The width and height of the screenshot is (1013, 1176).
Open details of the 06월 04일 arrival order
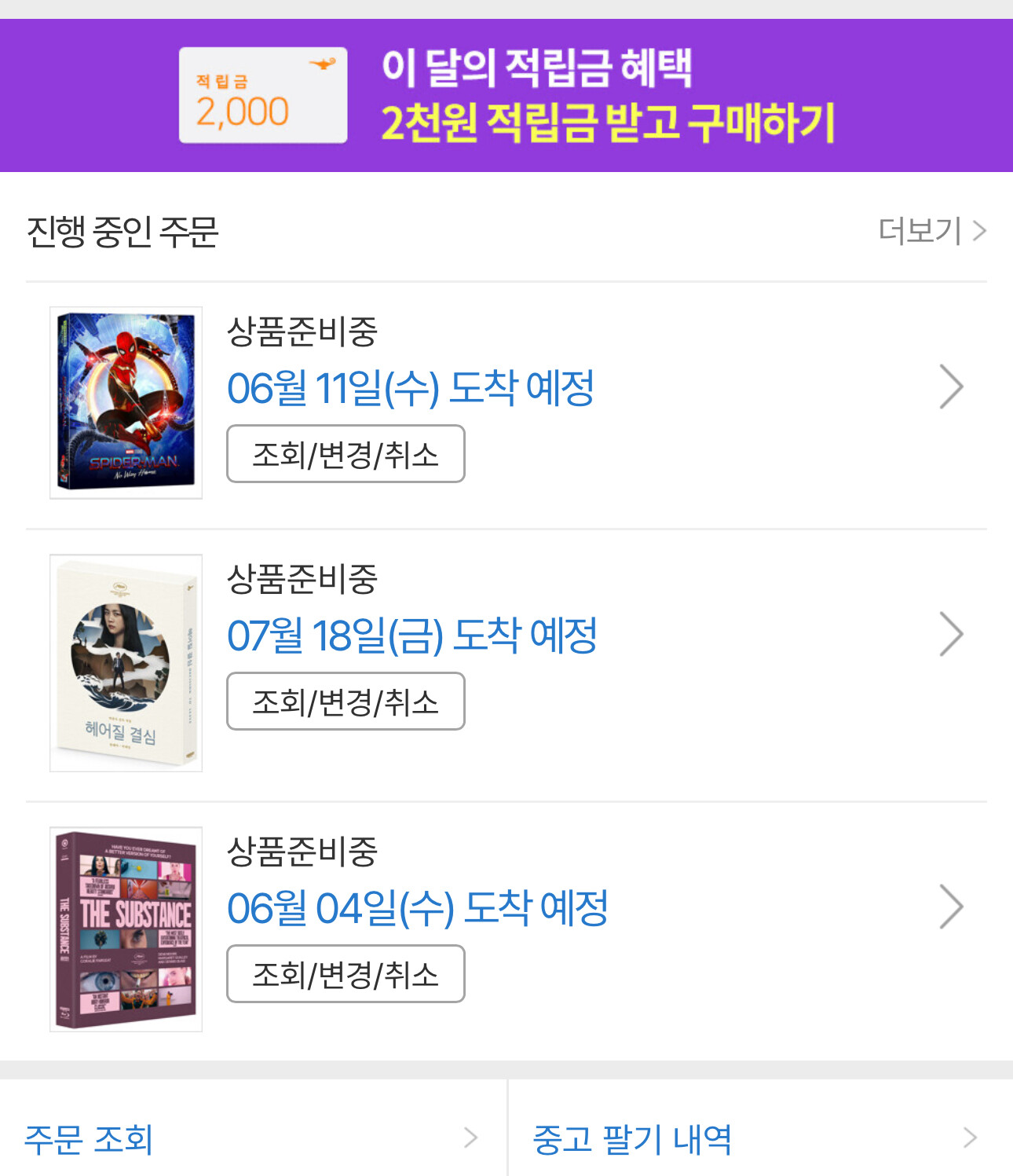click(x=951, y=907)
